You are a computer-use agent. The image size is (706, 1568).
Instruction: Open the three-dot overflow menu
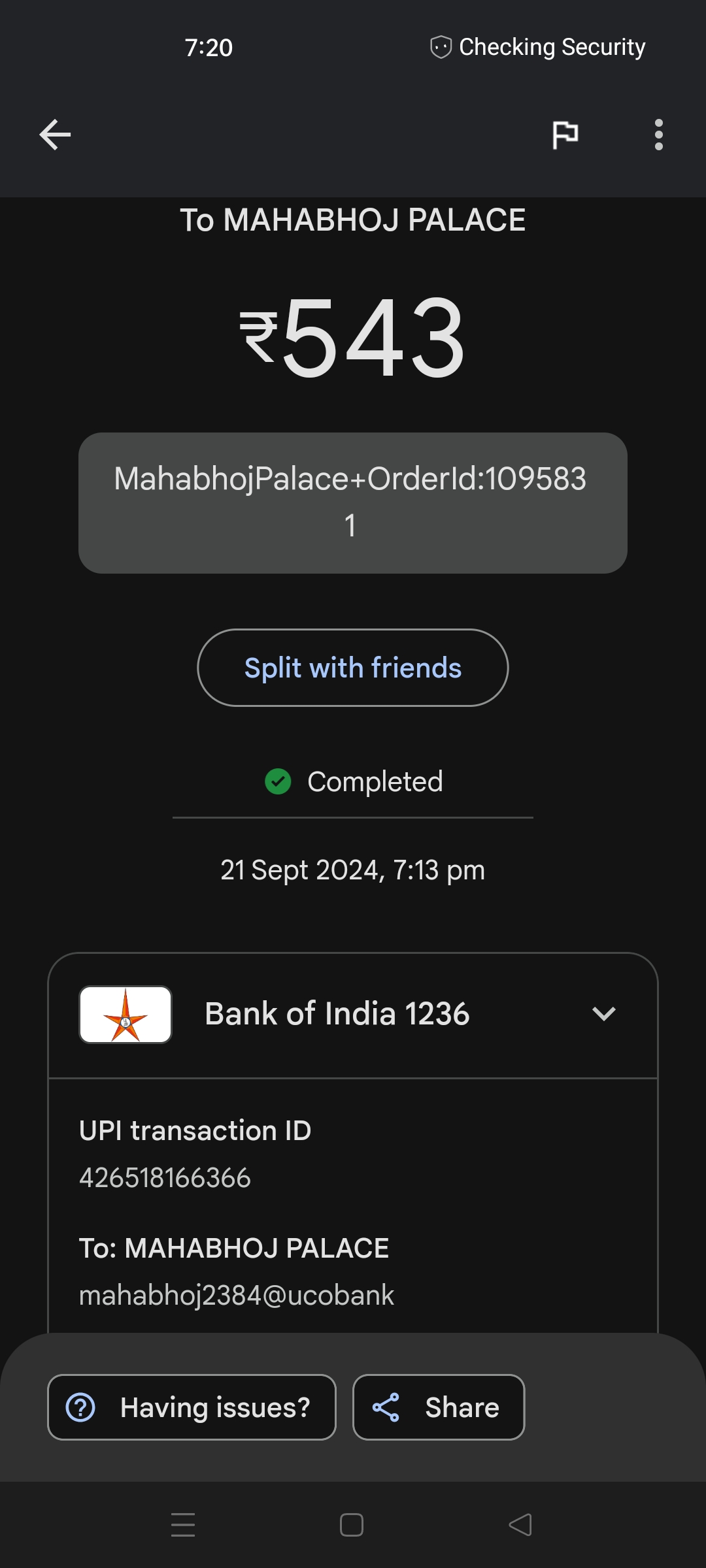pyautogui.click(x=658, y=135)
